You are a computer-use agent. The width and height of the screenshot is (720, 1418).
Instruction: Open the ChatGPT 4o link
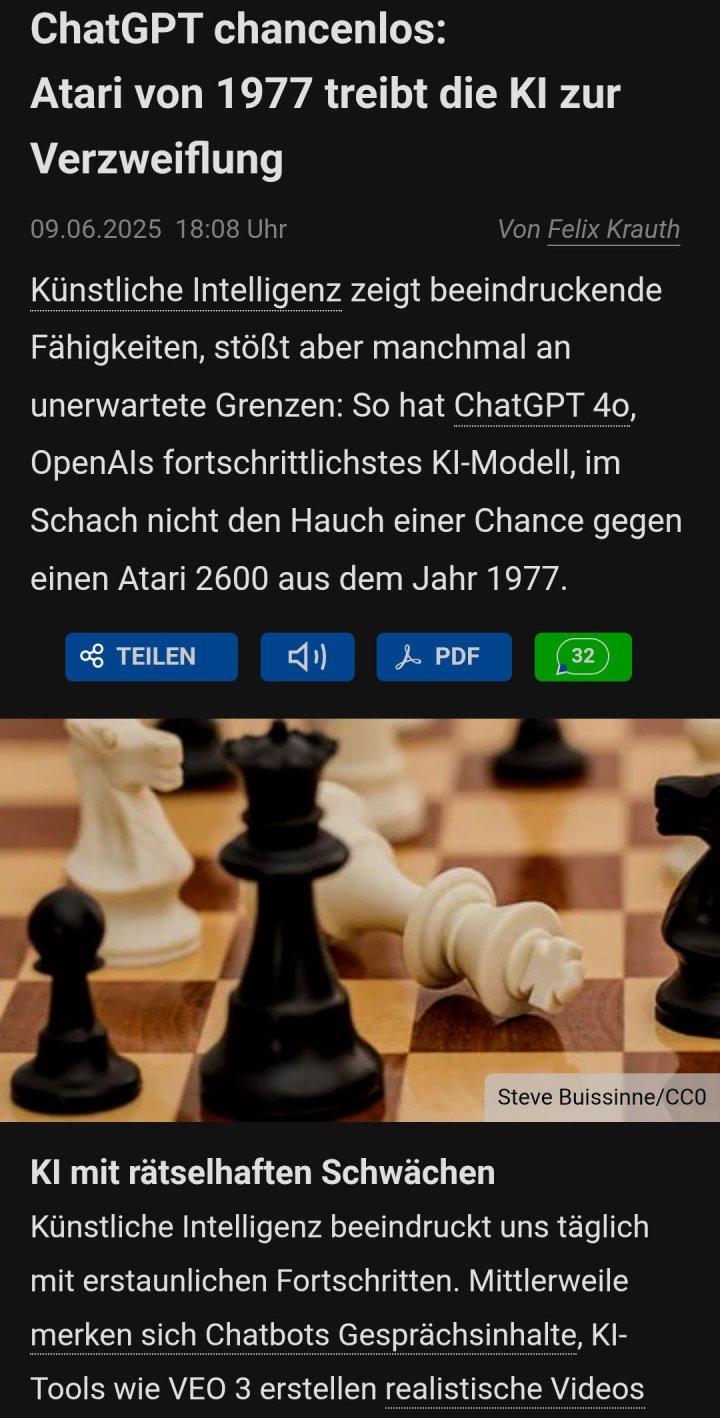coord(542,405)
